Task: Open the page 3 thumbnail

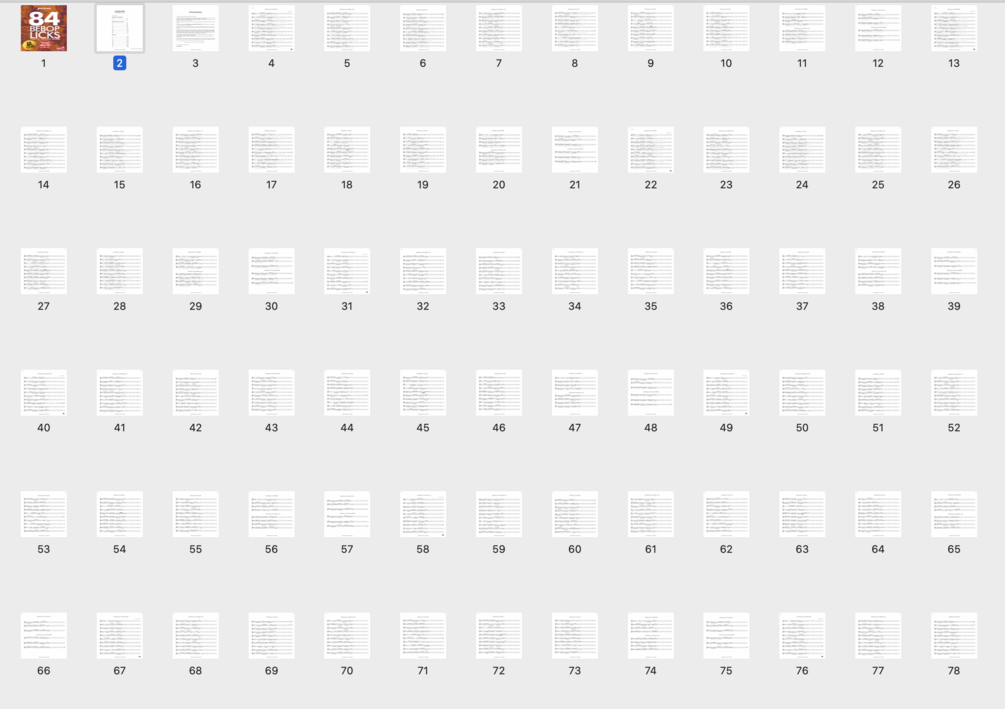Action: (195, 28)
